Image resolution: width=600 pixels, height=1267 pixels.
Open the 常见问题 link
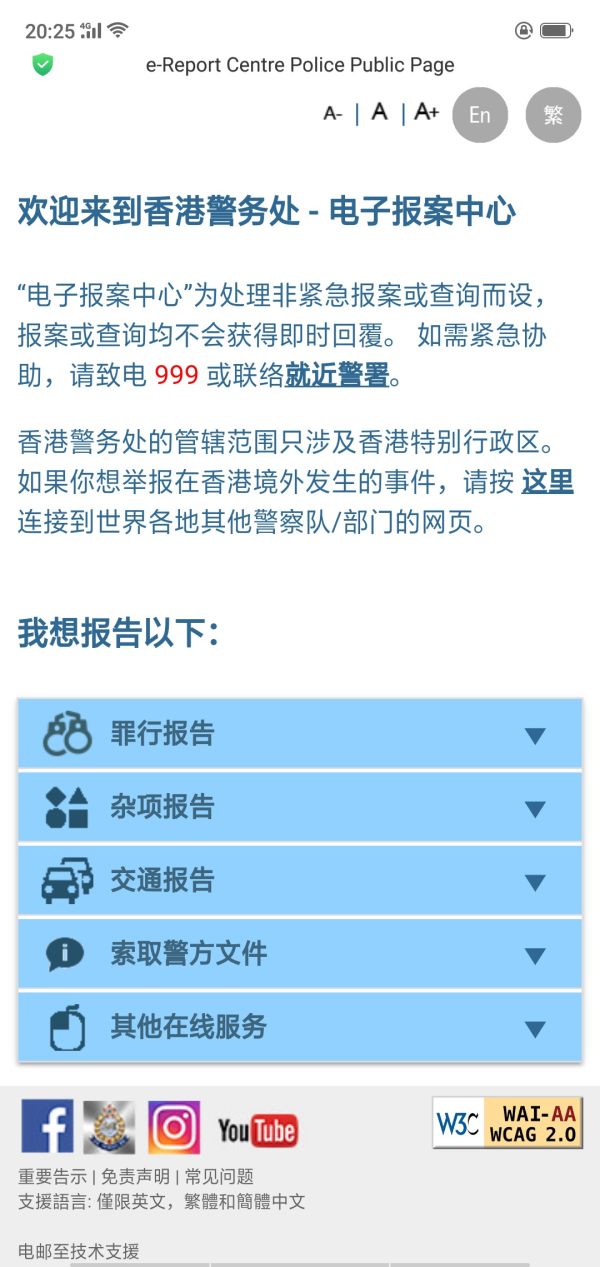pyautogui.click(x=219, y=1177)
